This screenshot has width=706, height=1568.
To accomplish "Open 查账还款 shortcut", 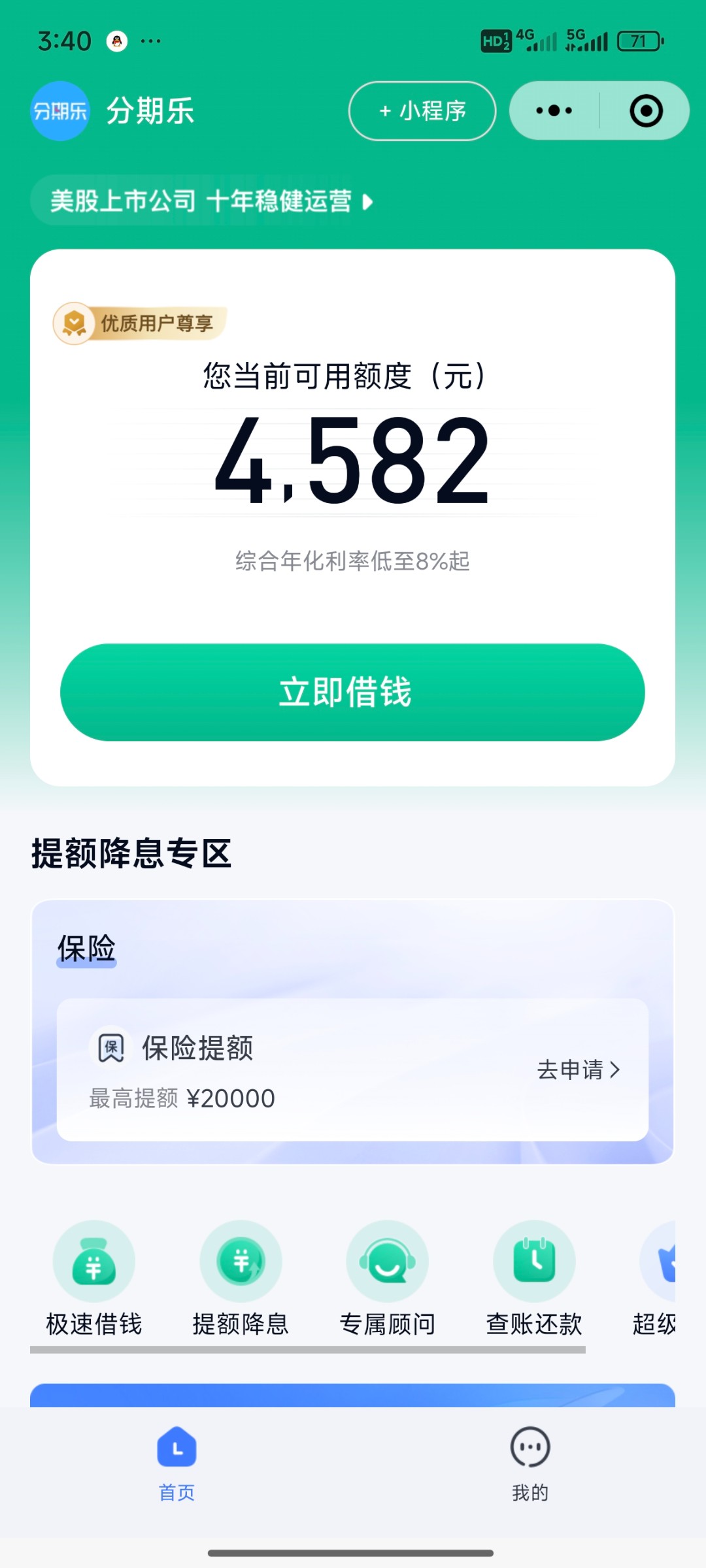I will click(534, 1279).
